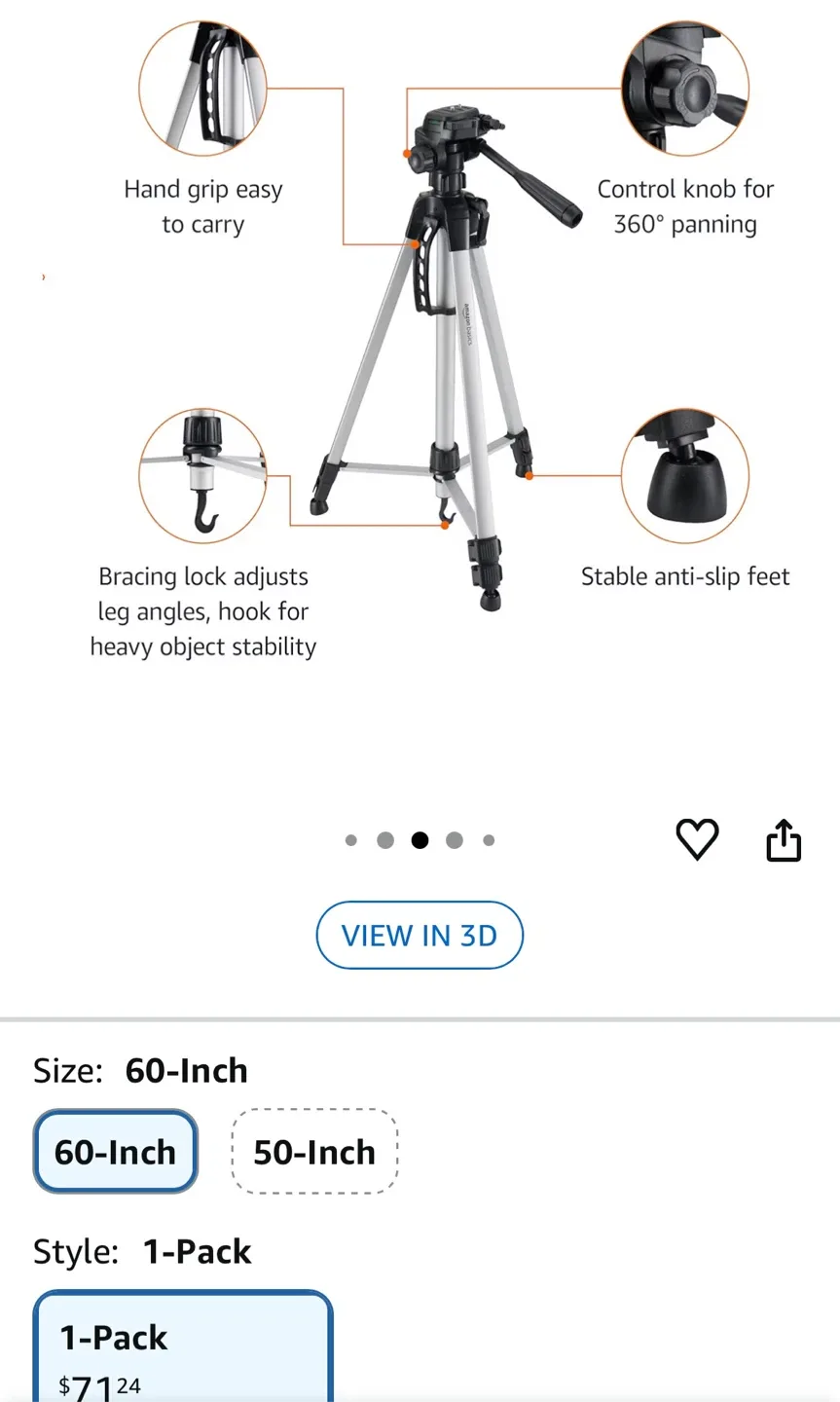Viewport: 840px width, 1402px height.
Task: Select the first carousel dot
Action: point(350,839)
